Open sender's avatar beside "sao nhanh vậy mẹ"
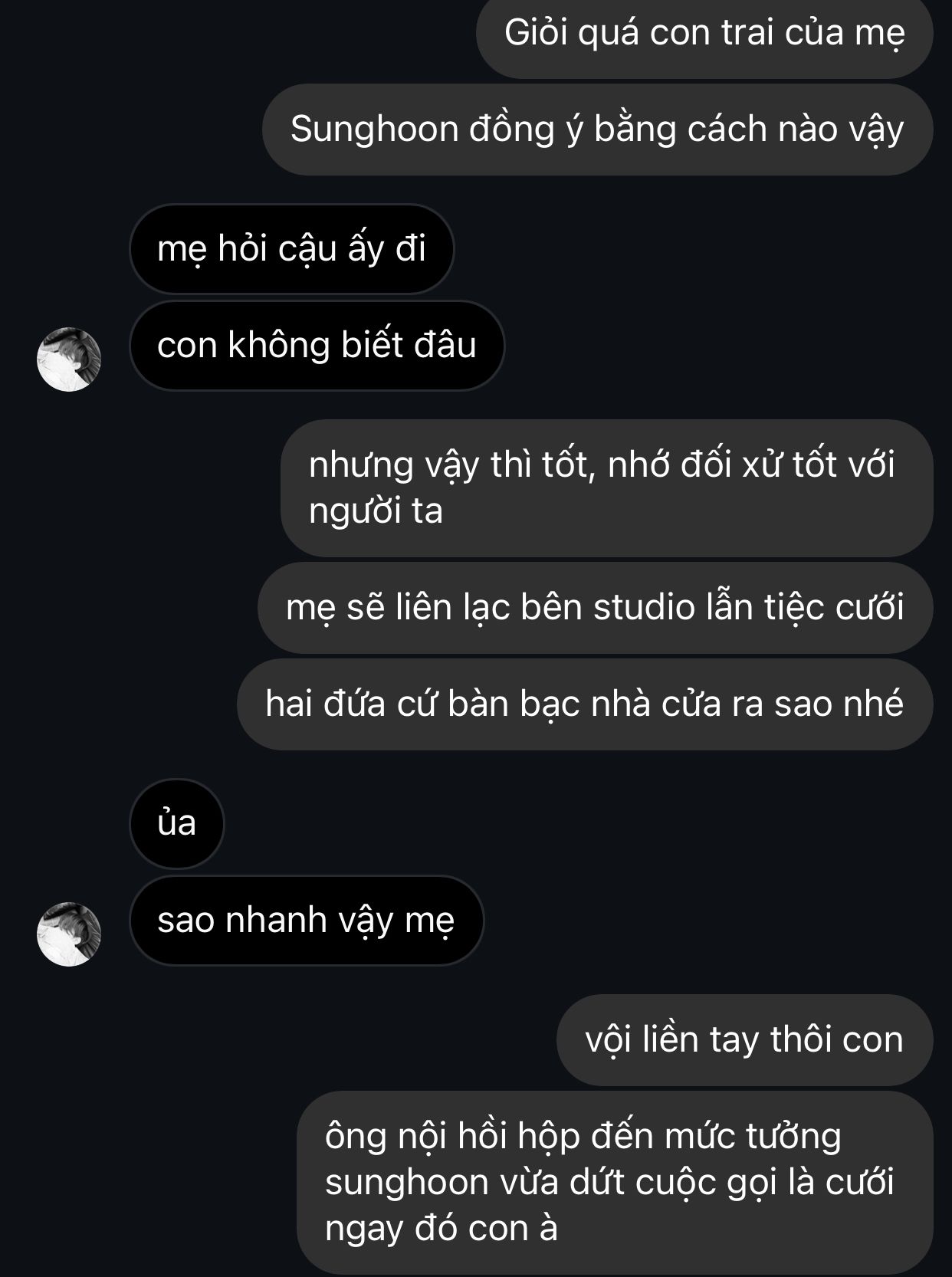The height and width of the screenshot is (1277, 952). coord(69,934)
